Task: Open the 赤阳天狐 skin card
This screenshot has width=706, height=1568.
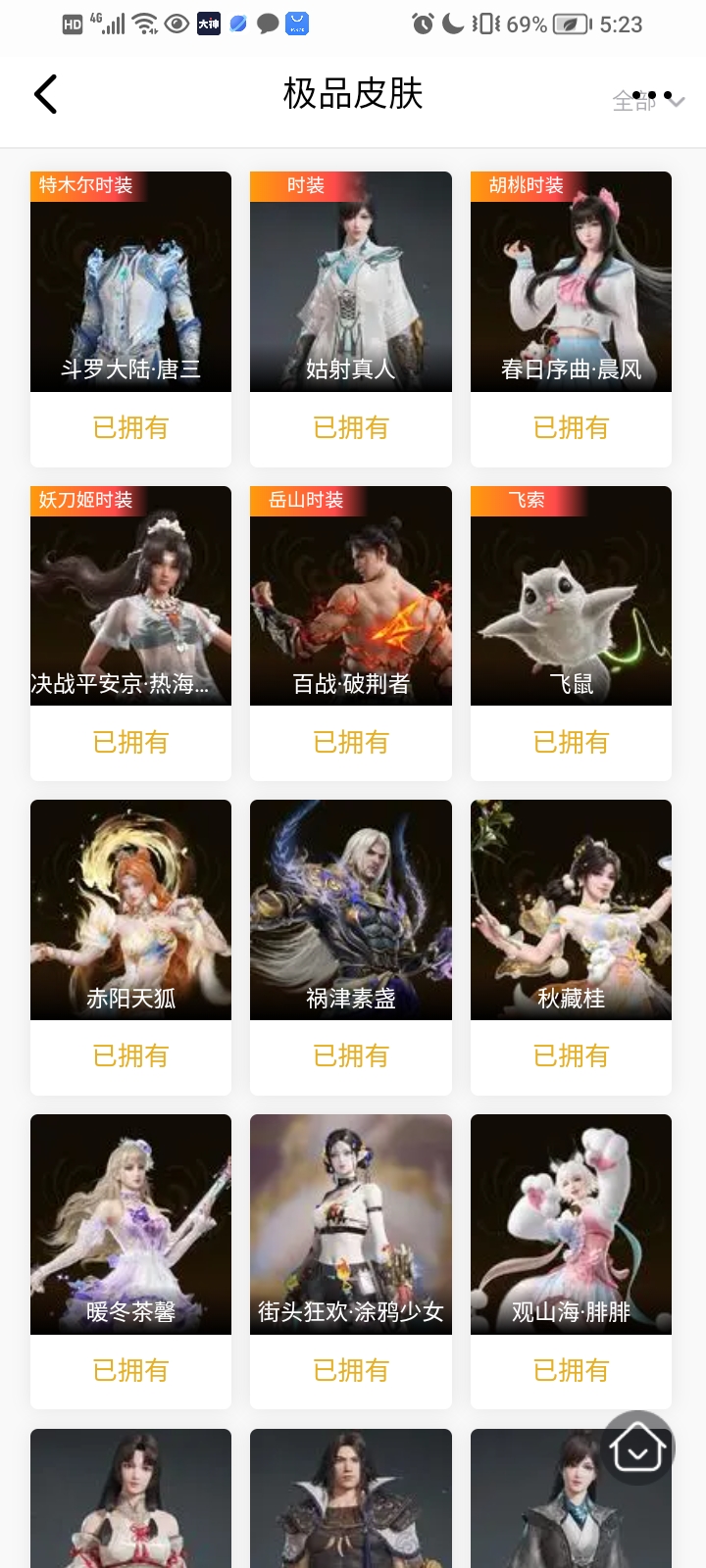Action: coord(130,910)
